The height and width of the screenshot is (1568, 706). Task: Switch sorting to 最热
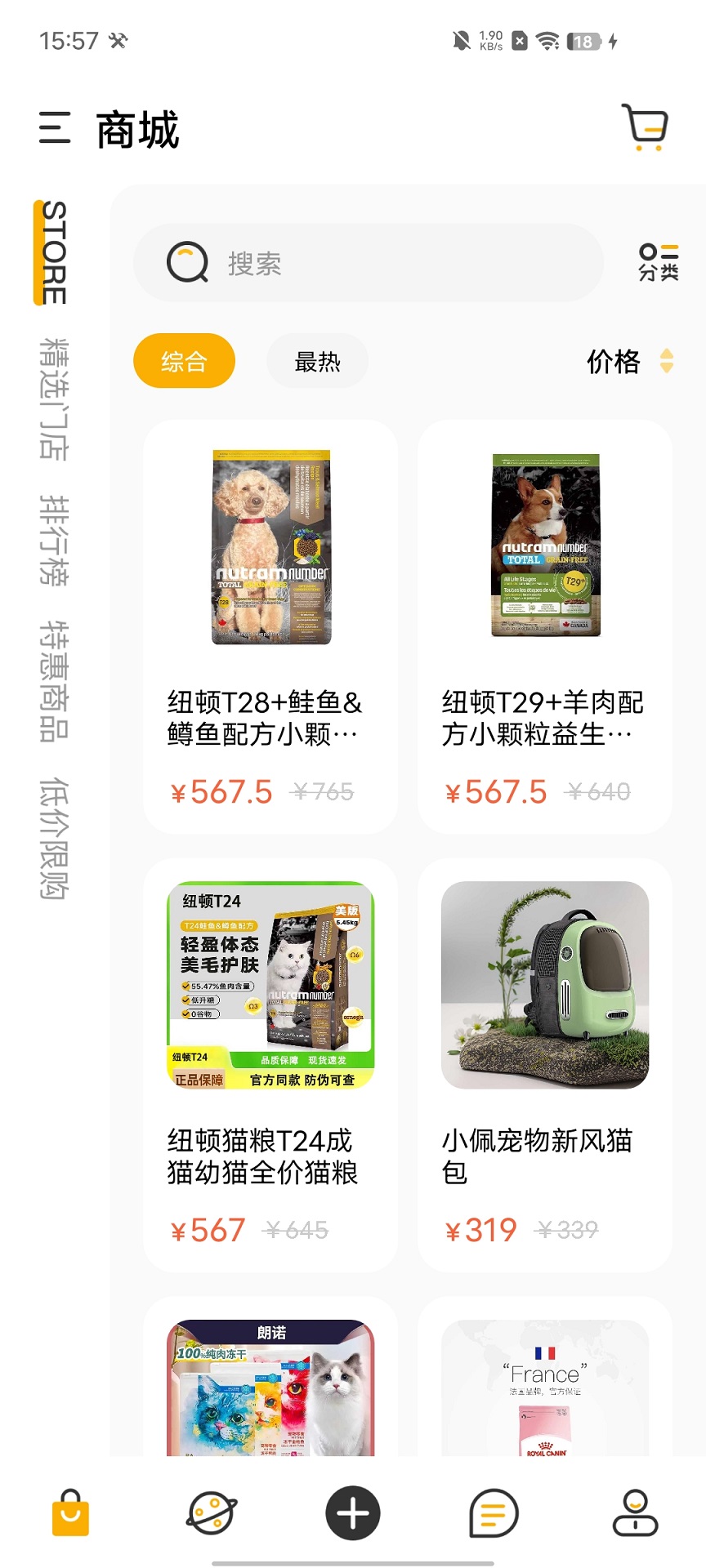coord(317,360)
